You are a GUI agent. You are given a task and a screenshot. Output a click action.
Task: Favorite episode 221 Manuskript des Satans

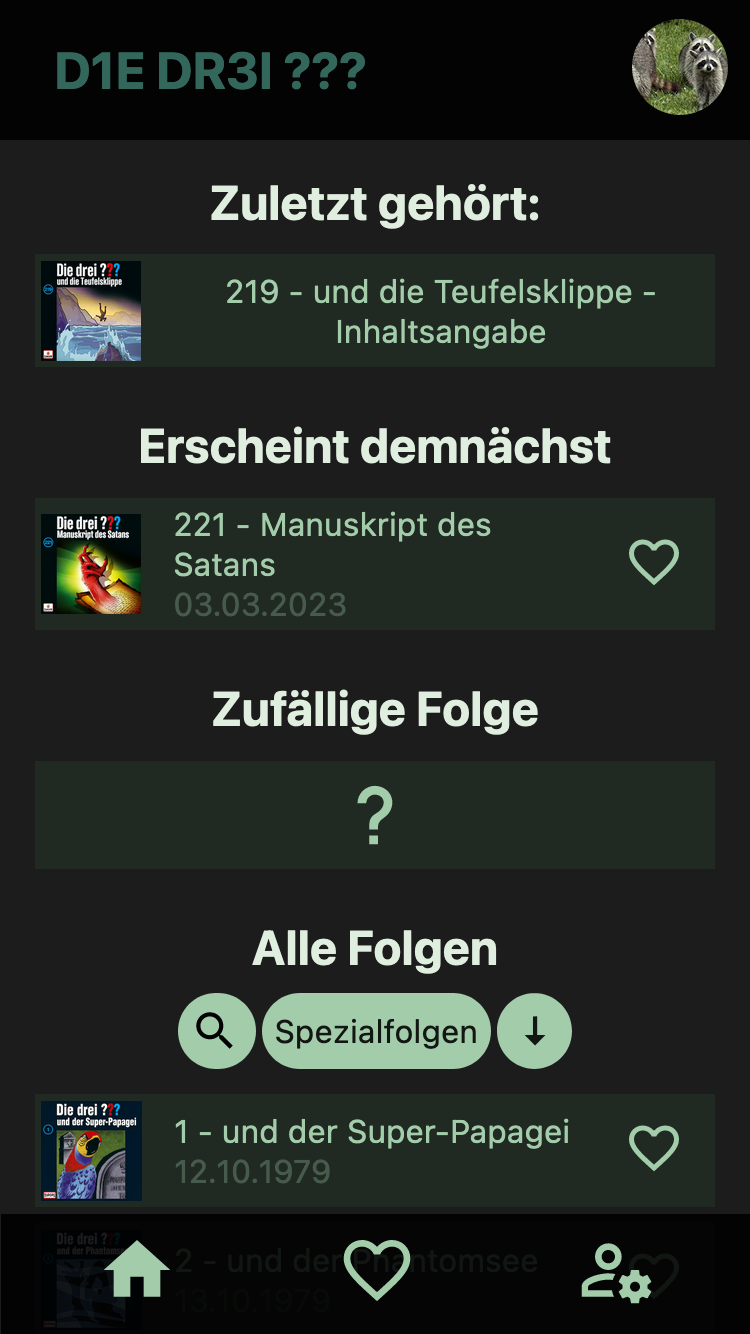654,562
